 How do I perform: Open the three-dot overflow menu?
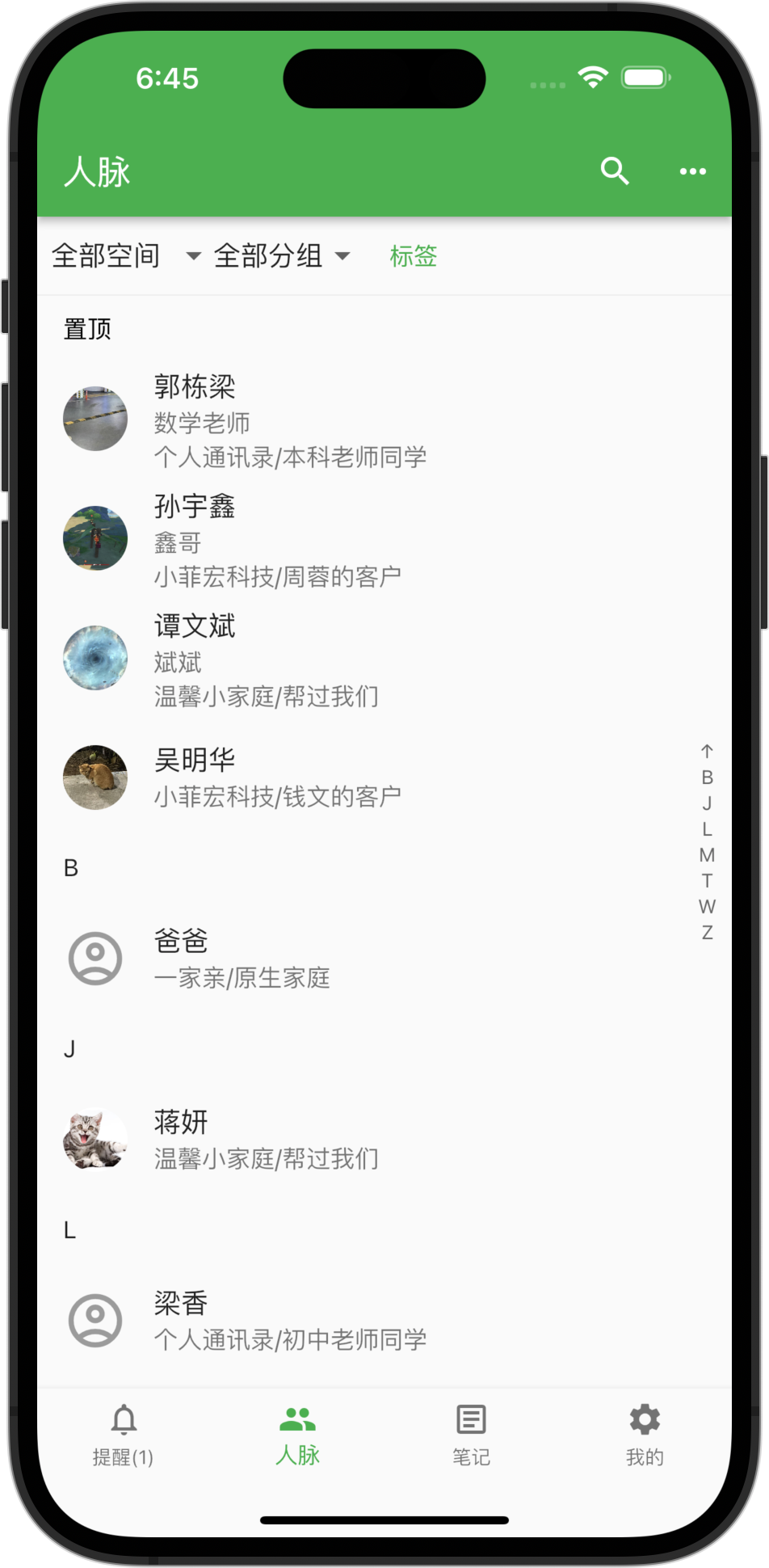pos(692,171)
